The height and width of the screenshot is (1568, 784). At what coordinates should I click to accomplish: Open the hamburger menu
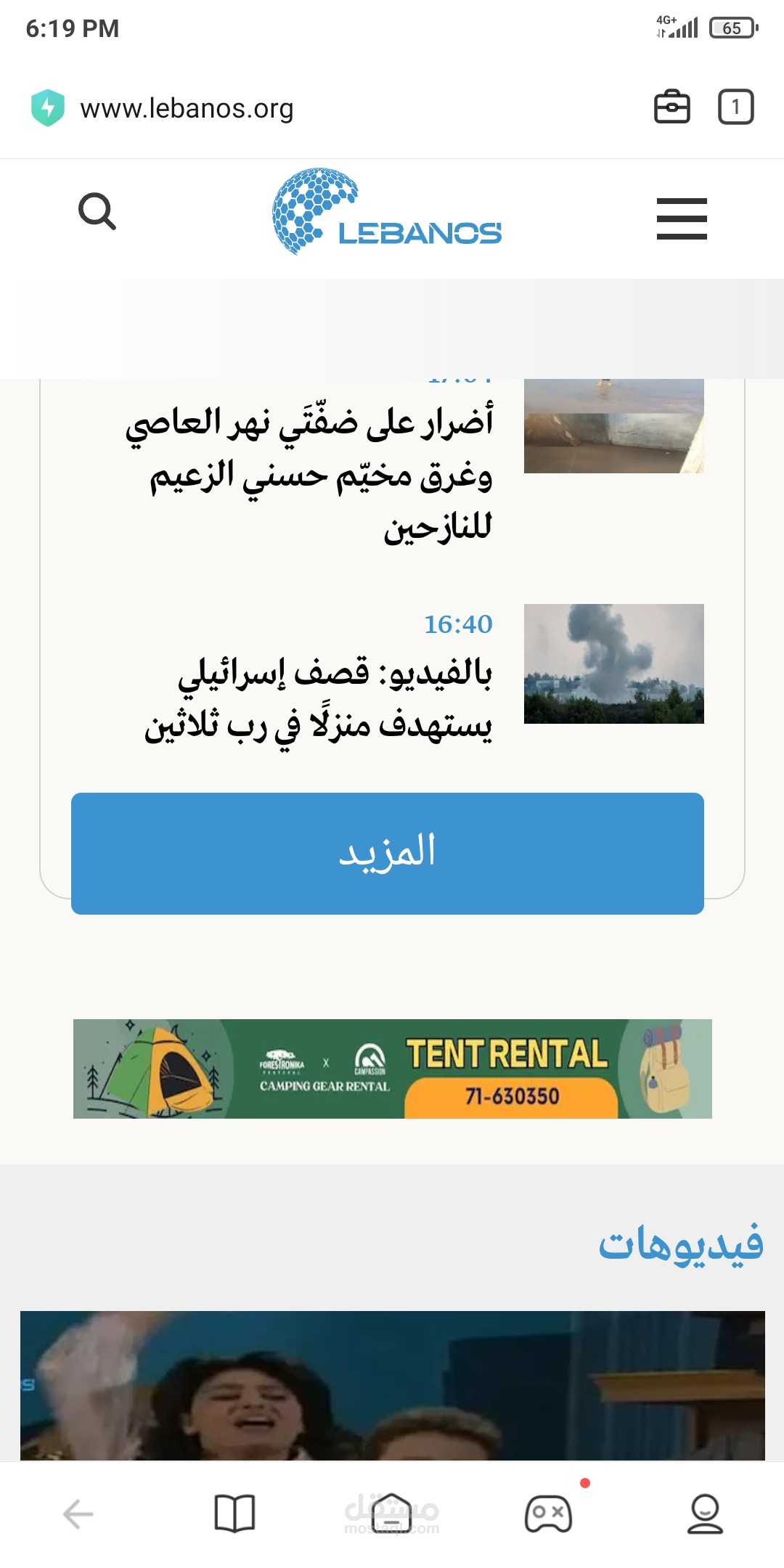point(682,219)
